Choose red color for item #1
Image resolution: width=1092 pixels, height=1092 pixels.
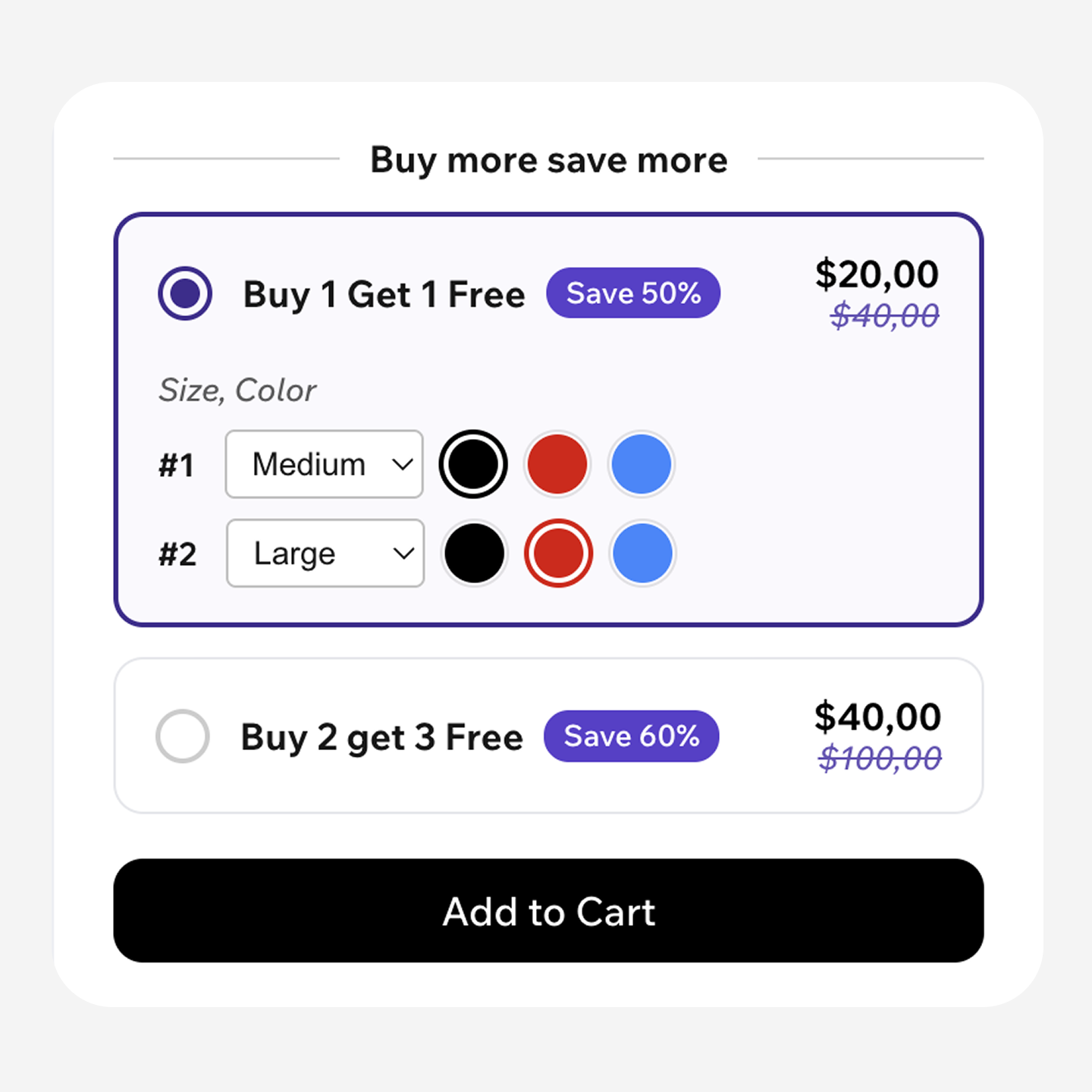(x=557, y=464)
